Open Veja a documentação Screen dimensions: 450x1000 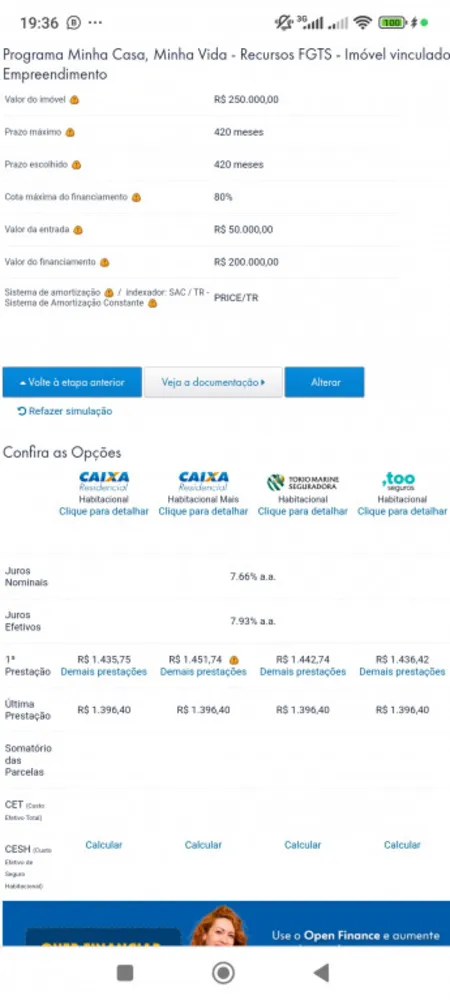[213, 382]
